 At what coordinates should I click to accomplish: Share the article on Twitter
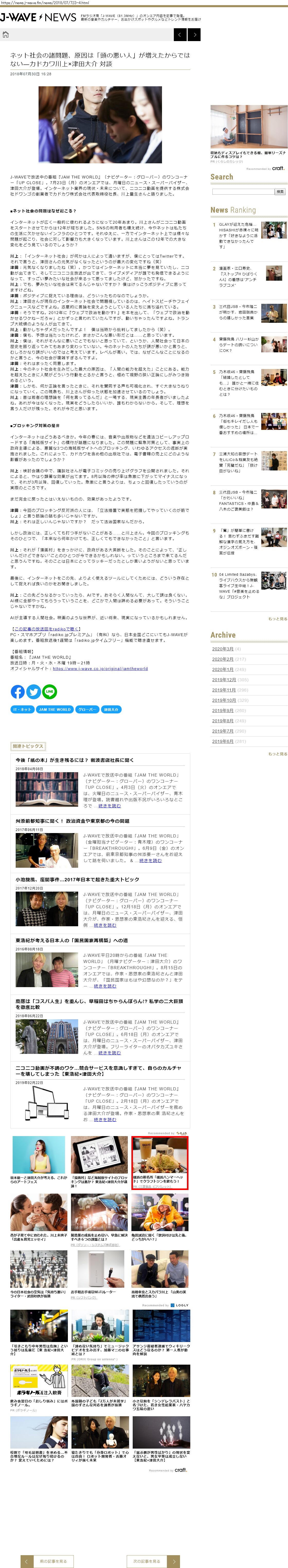[33, 692]
